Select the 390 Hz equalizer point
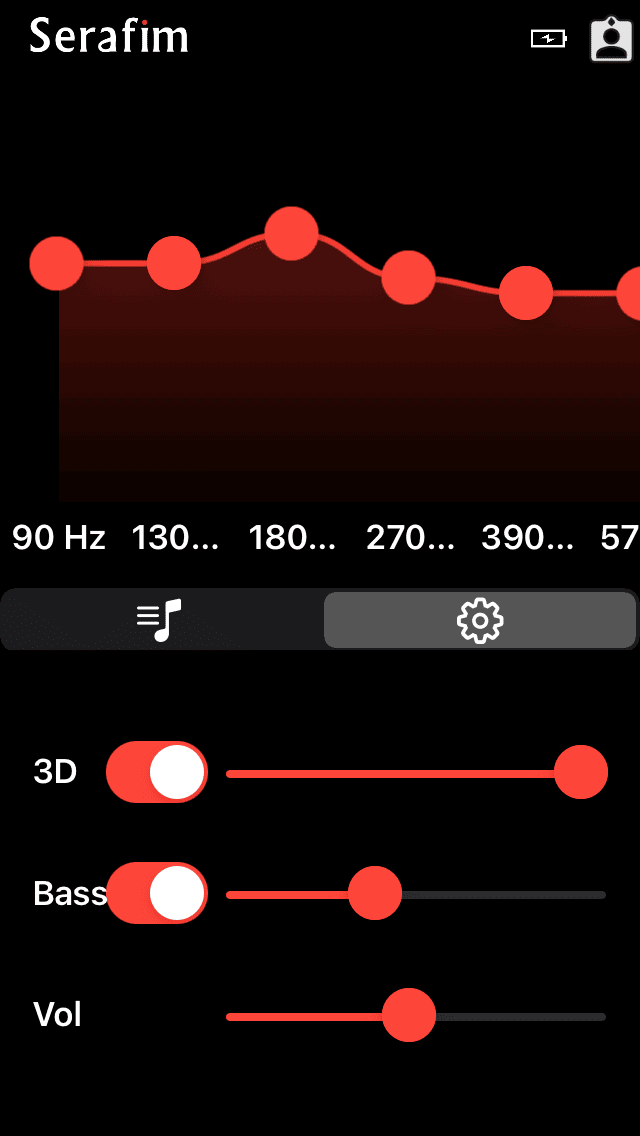Screen dimensions: 640x1136 526,293
